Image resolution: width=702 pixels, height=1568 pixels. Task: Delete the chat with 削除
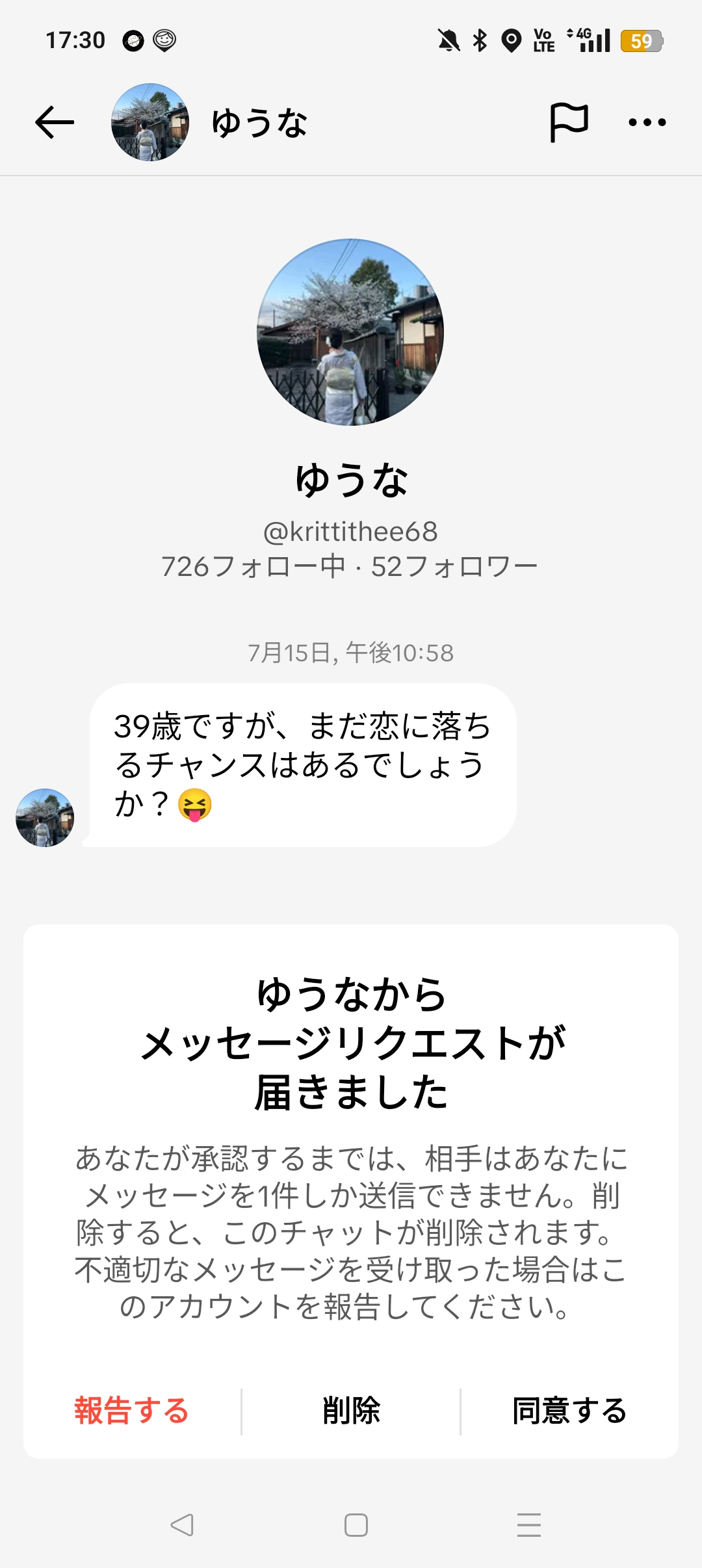tap(351, 1411)
